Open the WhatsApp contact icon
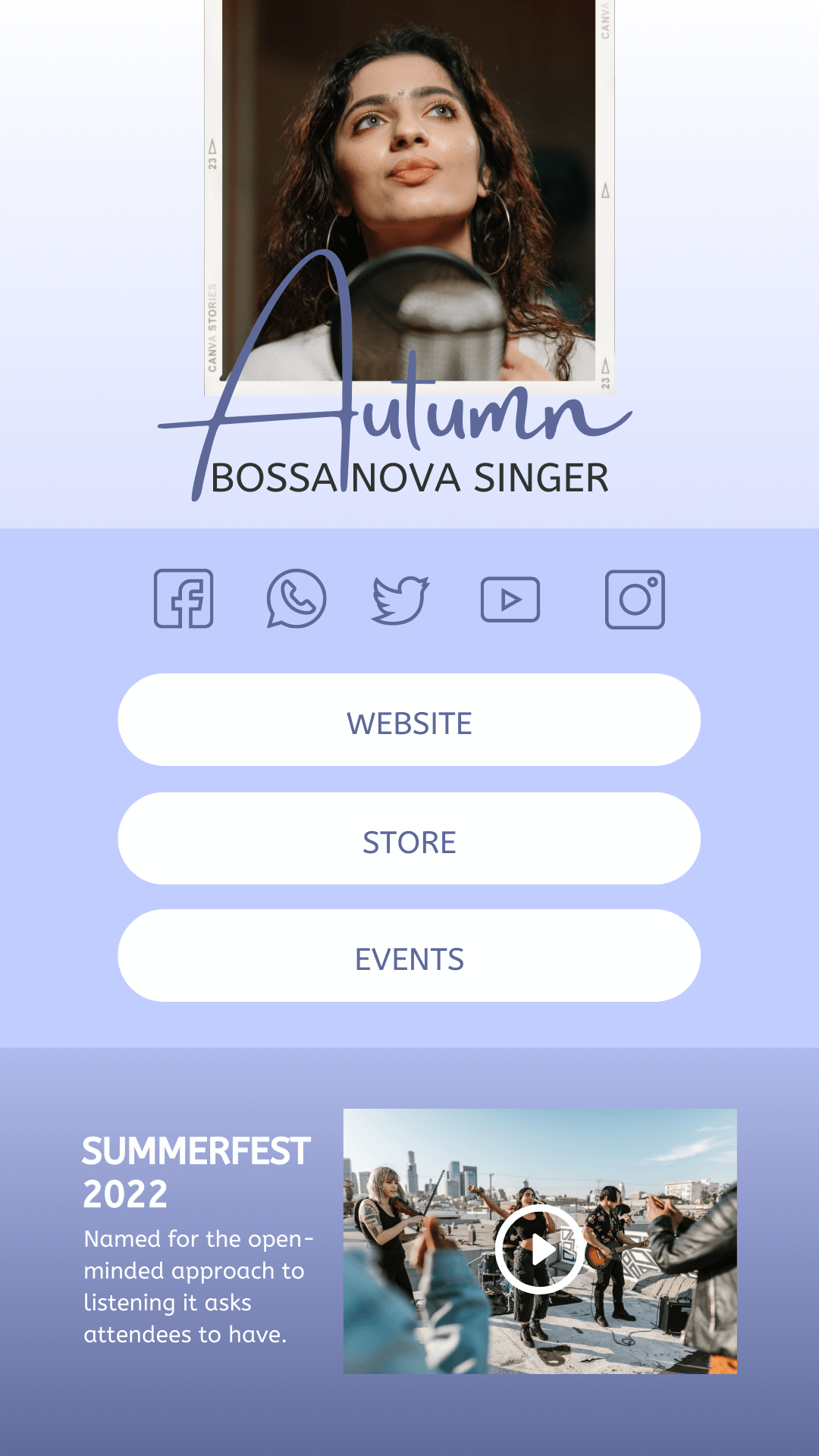The width and height of the screenshot is (819, 1456). click(x=297, y=599)
